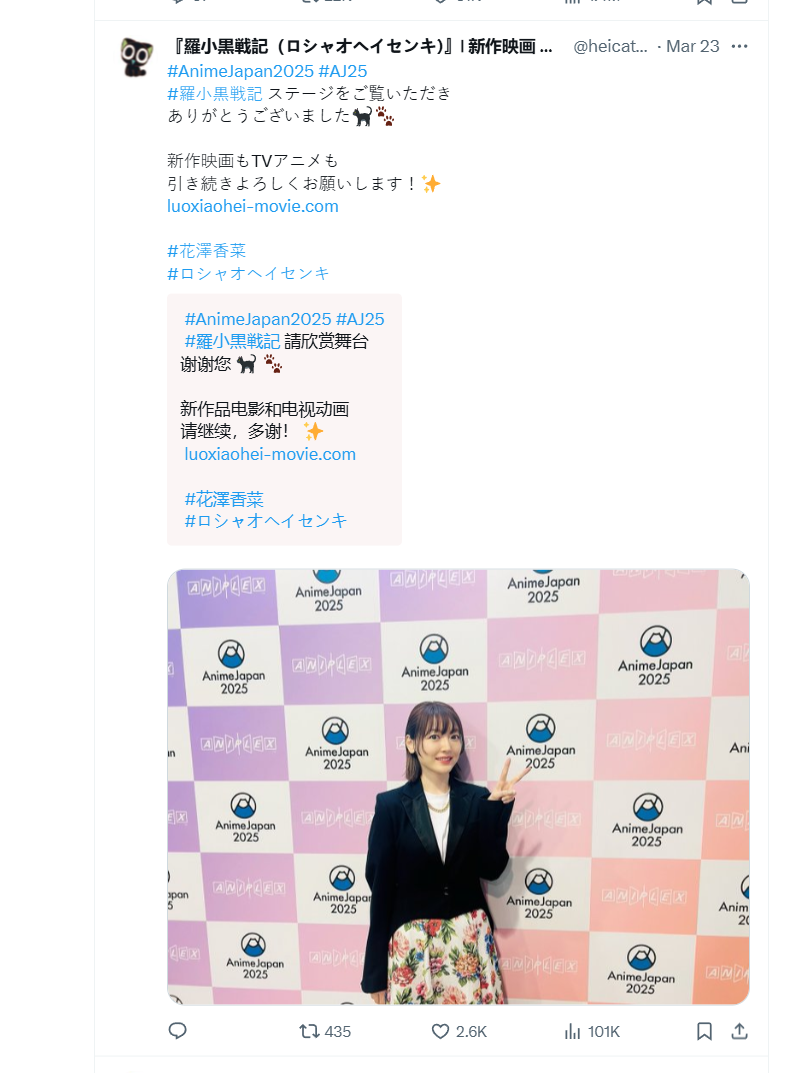Viewport: 812px width, 1073px height.
Task: Open the tweet's overflow menu
Action: click(739, 46)
